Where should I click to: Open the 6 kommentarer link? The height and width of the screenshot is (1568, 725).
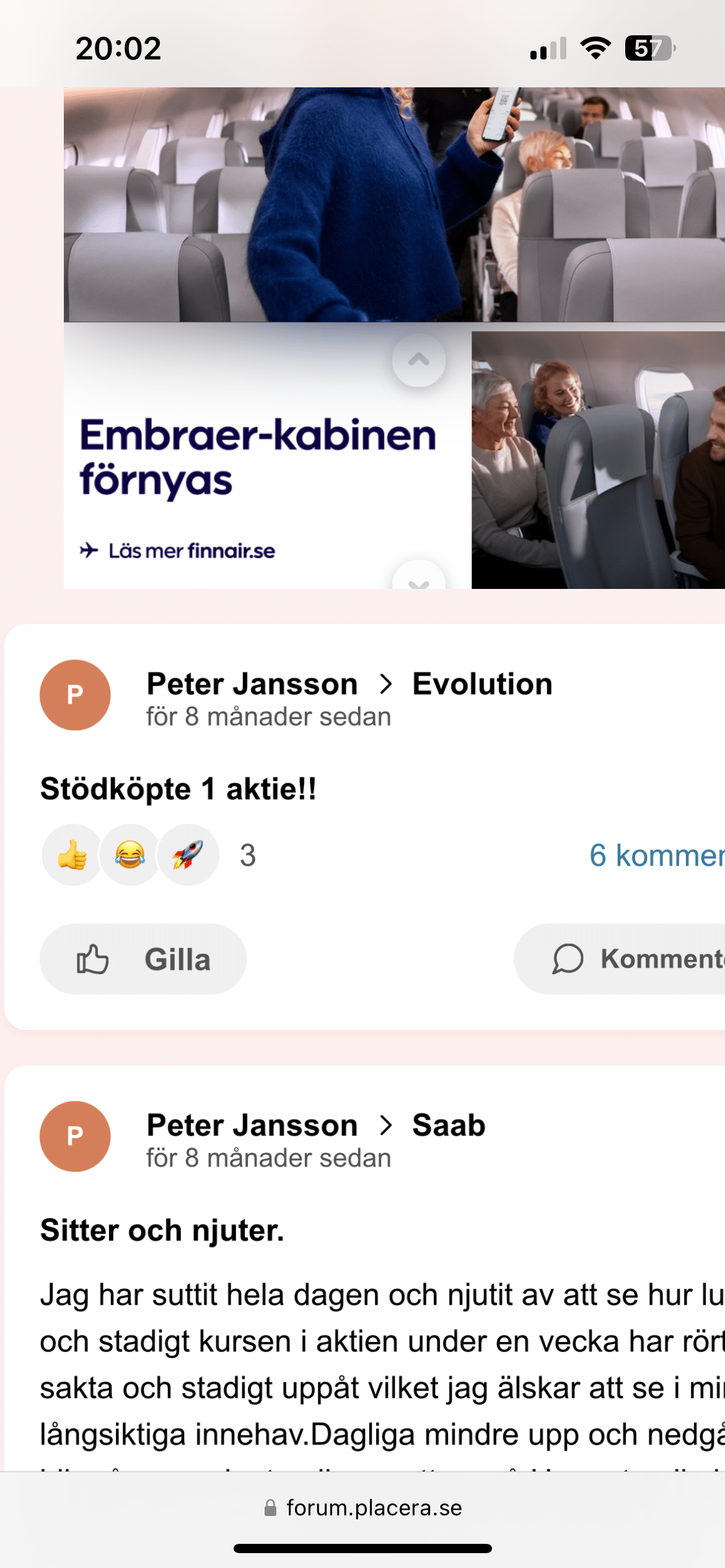(x=657, y=855)
